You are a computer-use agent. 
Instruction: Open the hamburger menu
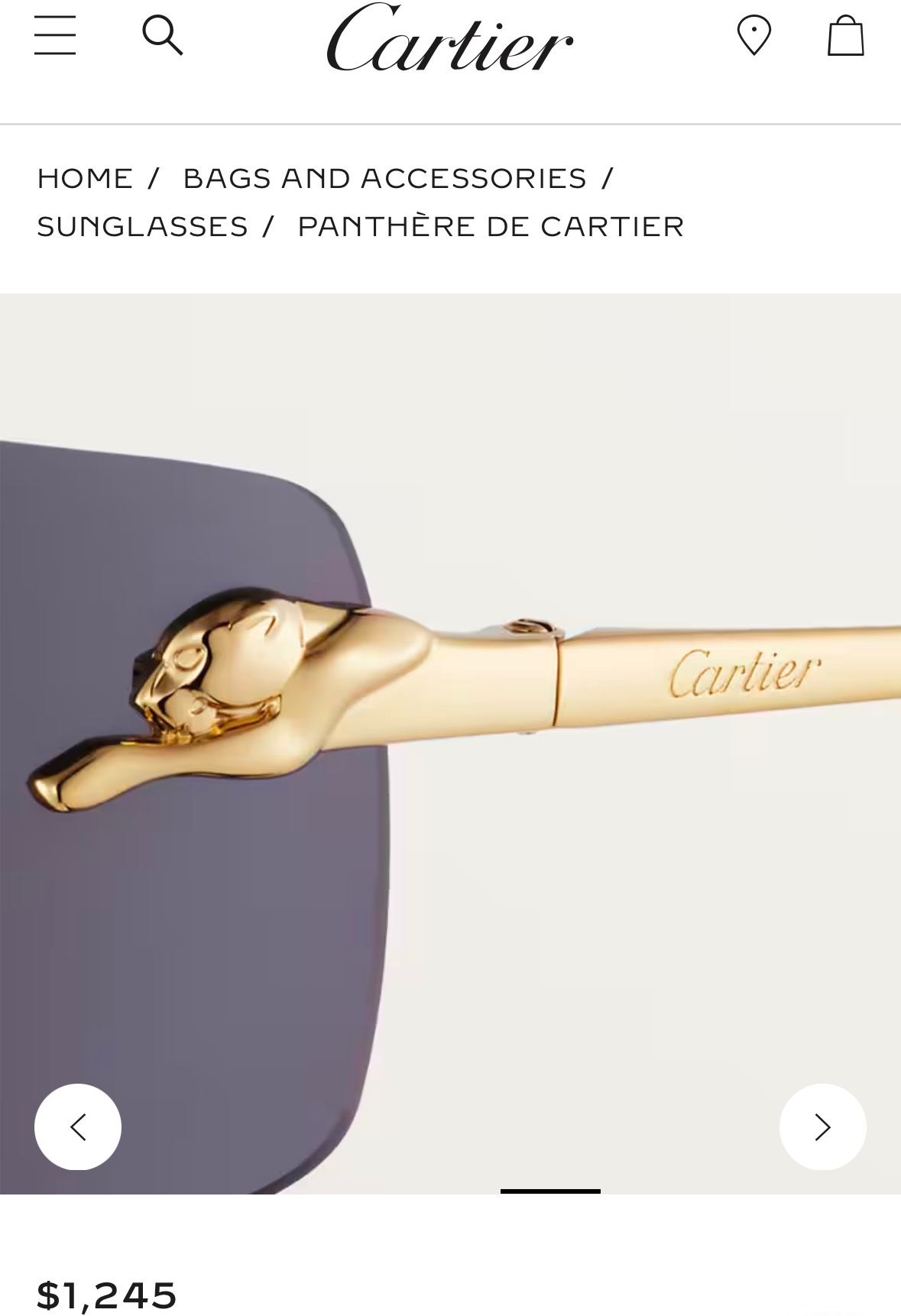pyautogui.click(x=55, y=35)
